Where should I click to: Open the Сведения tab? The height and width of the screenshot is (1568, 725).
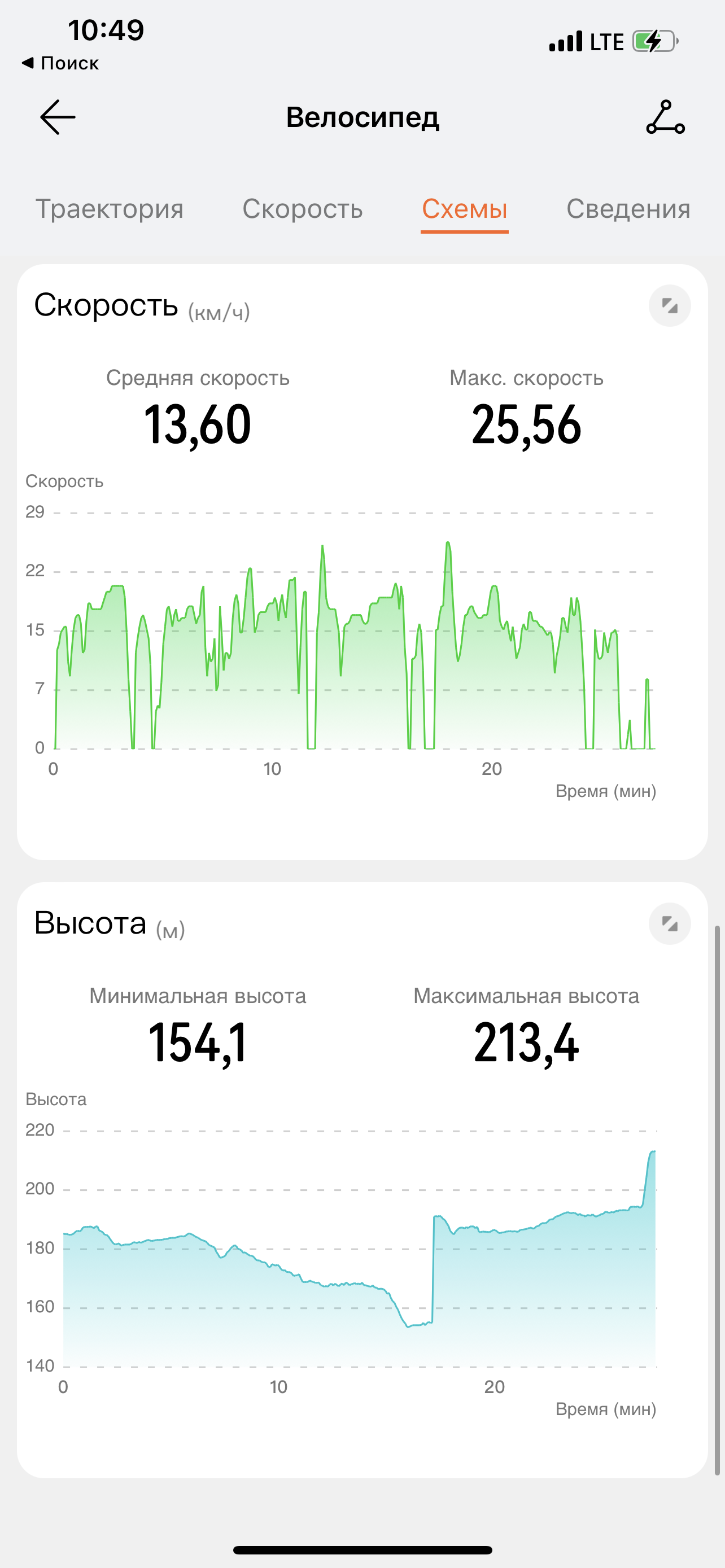click(x=628, y=209)
